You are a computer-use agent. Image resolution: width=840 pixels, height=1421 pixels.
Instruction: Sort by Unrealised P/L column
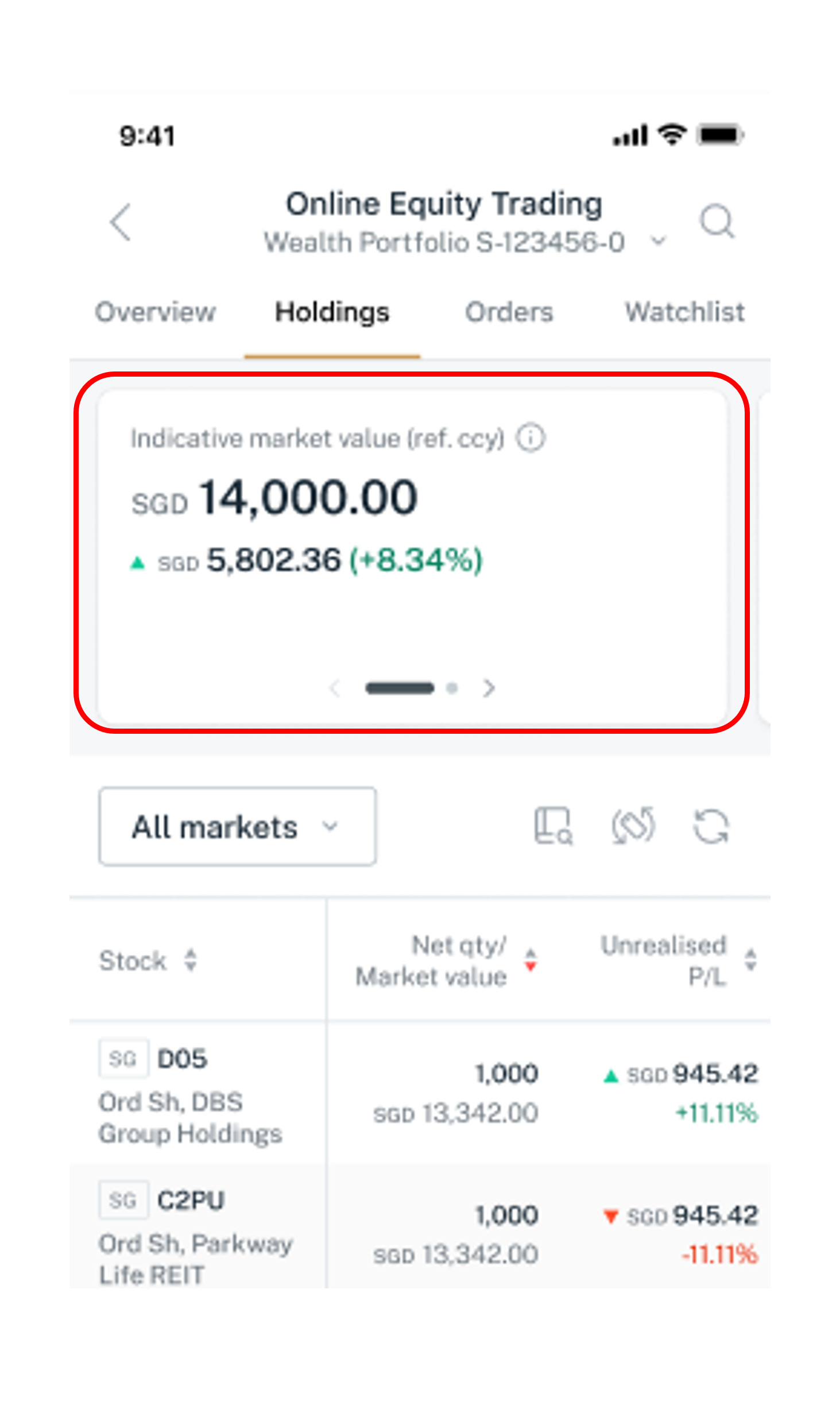click(x=750, y=960)
